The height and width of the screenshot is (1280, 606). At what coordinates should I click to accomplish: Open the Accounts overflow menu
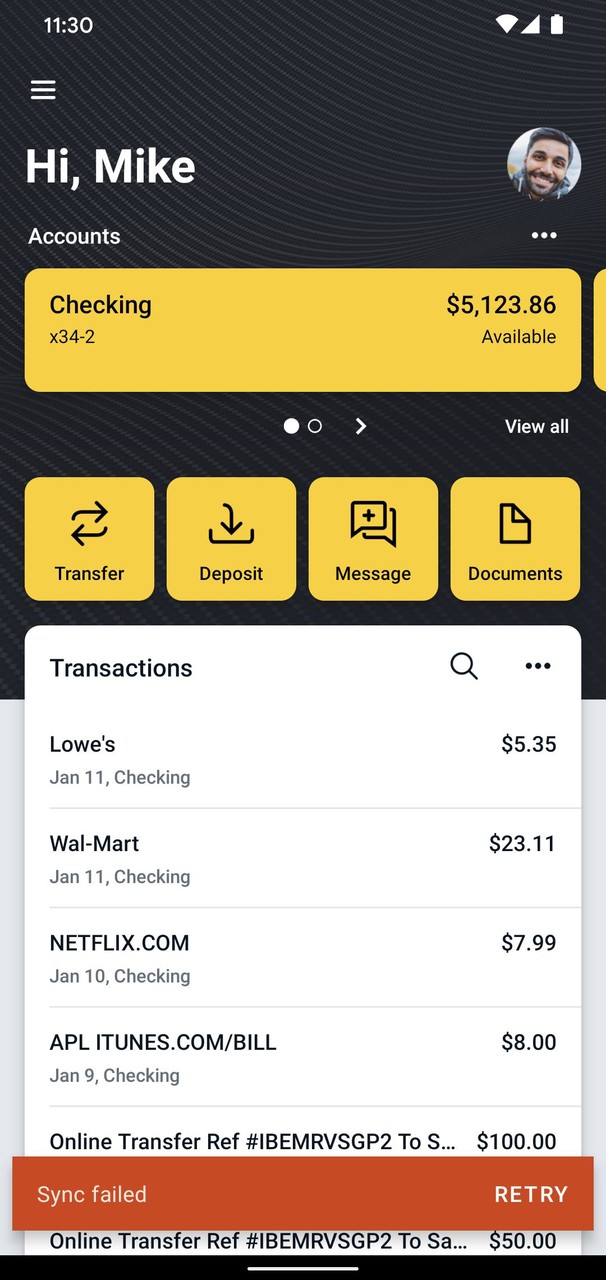coord(544,236)
